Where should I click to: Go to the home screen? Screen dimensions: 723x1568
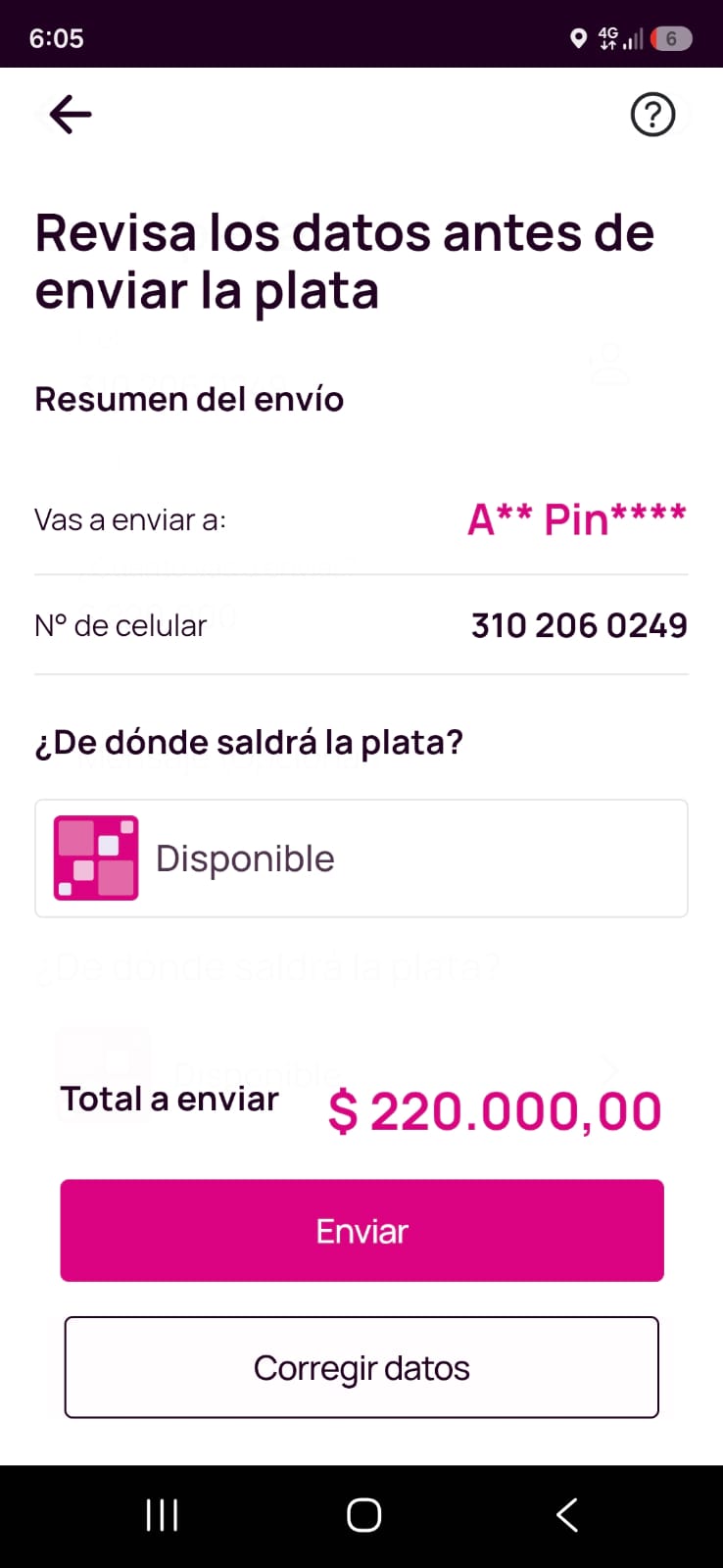tap(363, 1515)
